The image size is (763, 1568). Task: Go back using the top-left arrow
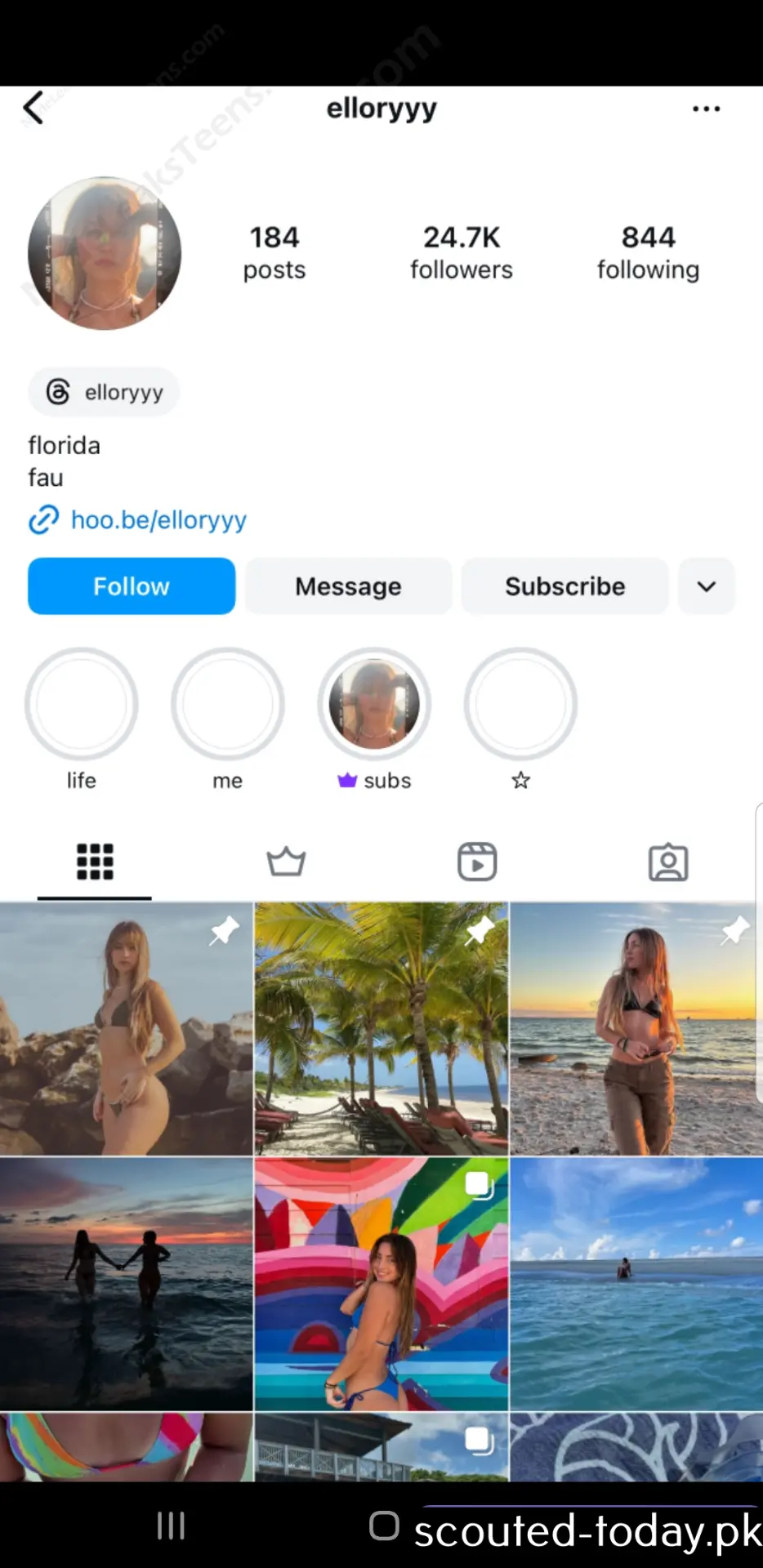coord(33,108)
